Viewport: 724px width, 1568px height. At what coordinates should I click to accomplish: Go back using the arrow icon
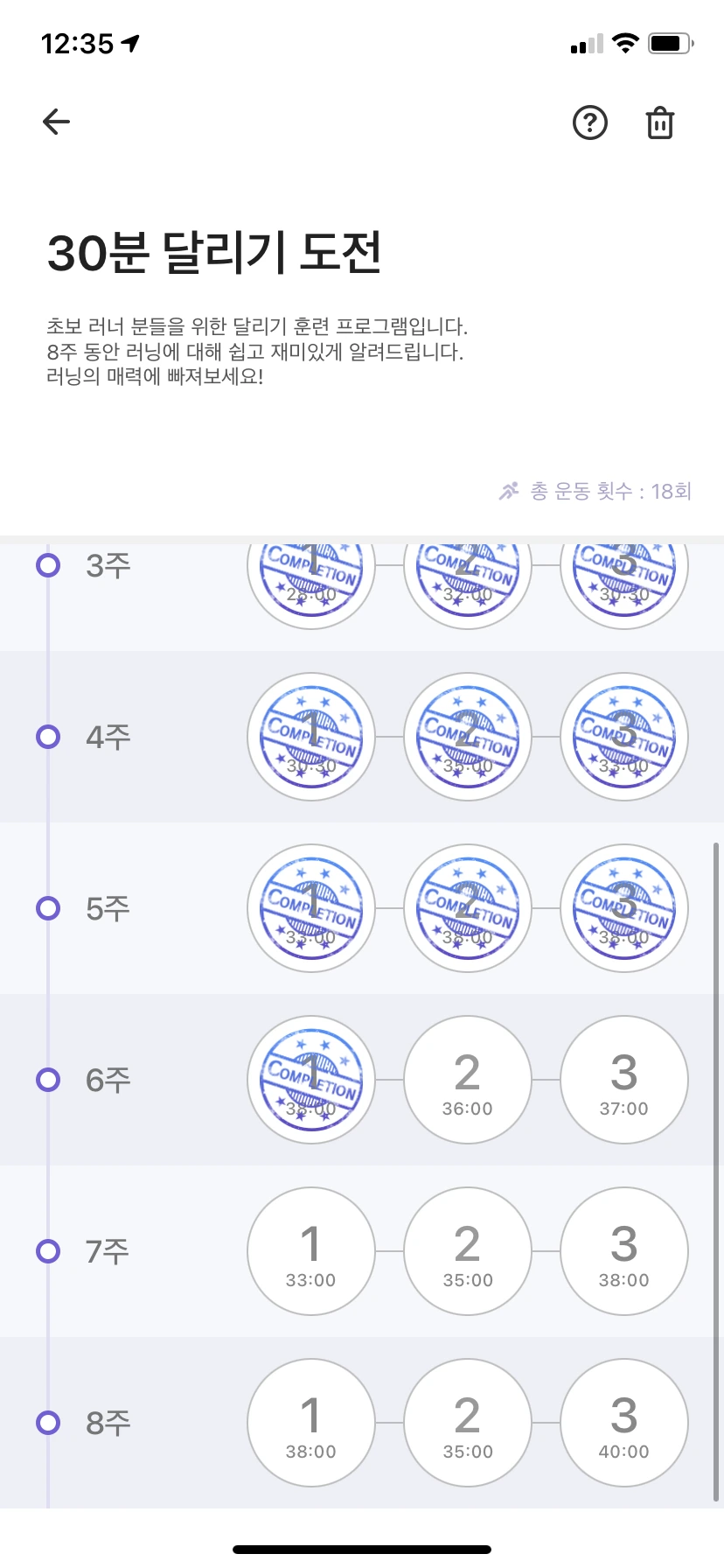[56, 122]
